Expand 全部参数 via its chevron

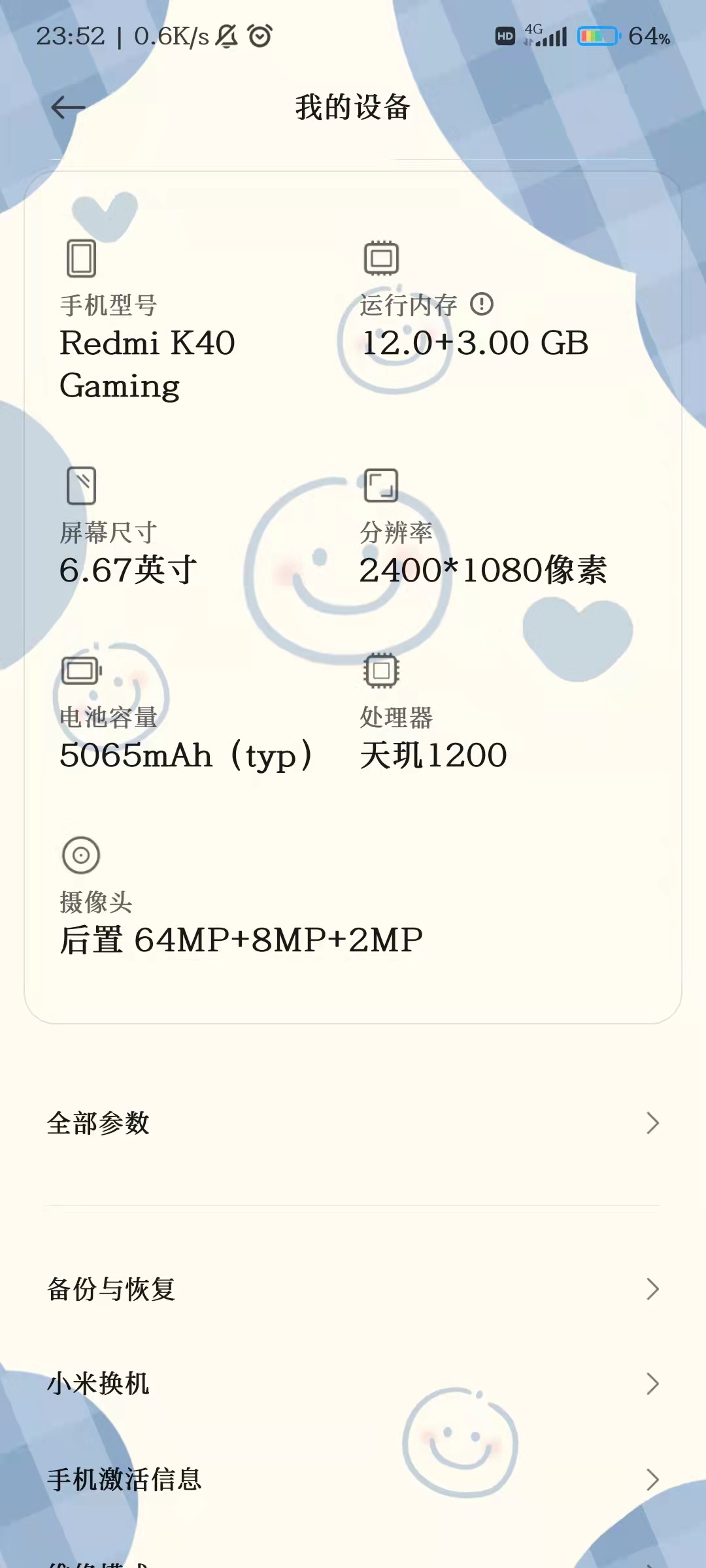tap(651, 1124)
